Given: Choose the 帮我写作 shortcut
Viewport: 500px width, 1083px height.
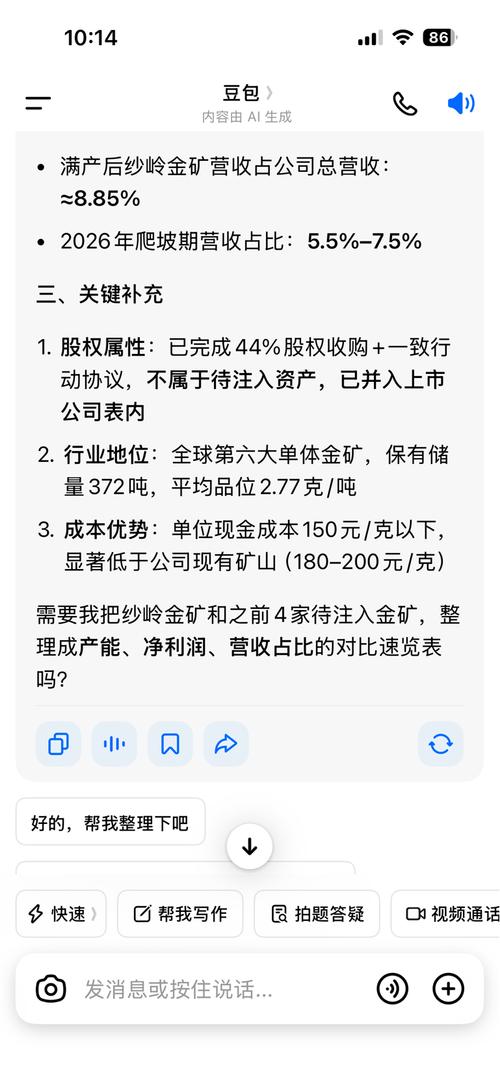Looking at the screenshot, I should tap(180, 914).
